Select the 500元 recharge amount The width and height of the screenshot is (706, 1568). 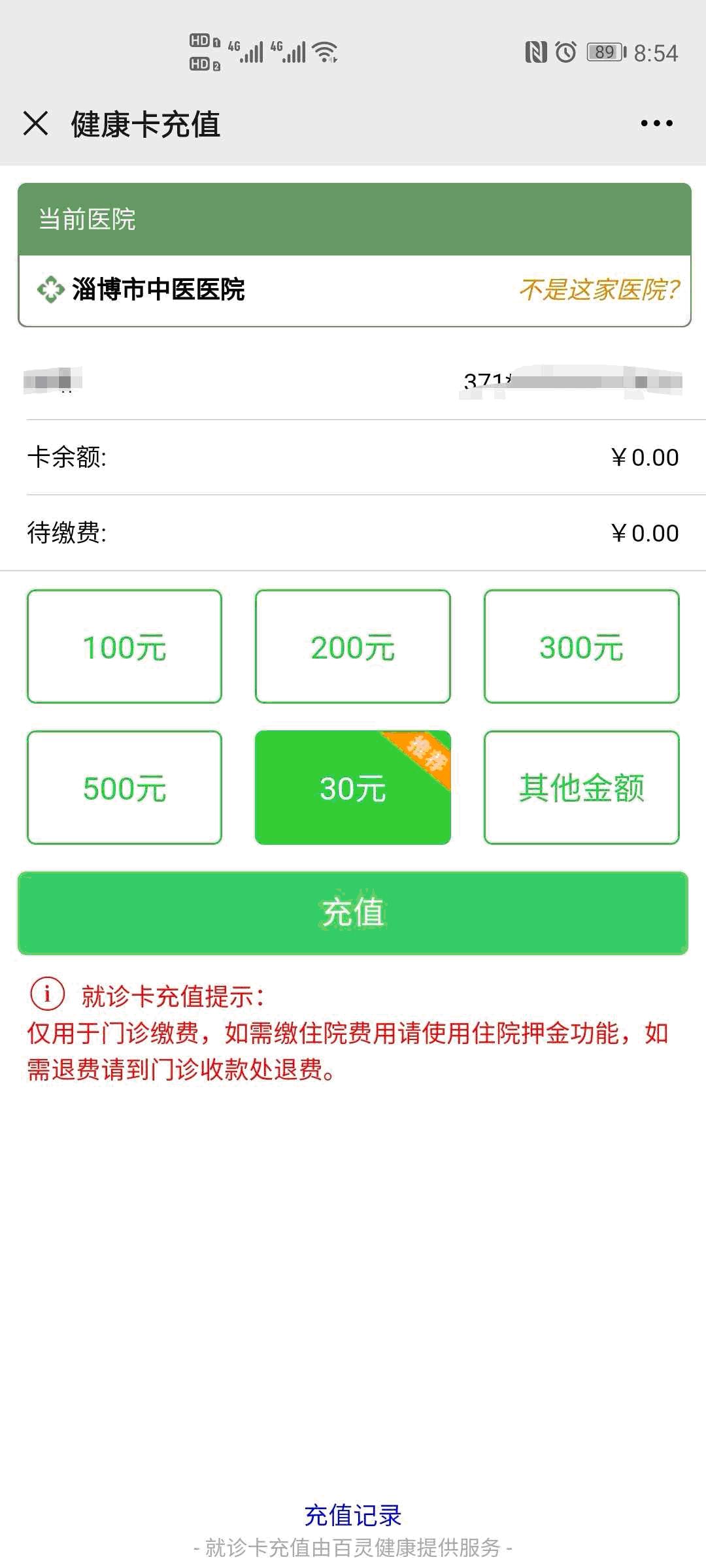(x=124, y=788)
